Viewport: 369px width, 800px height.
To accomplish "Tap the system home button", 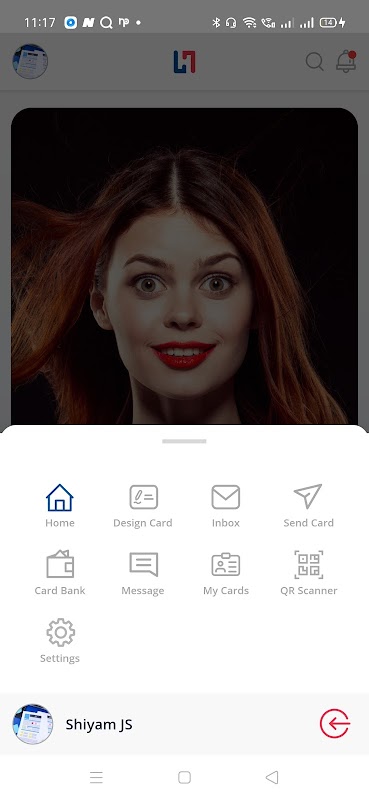I will [x=184, y=777].
